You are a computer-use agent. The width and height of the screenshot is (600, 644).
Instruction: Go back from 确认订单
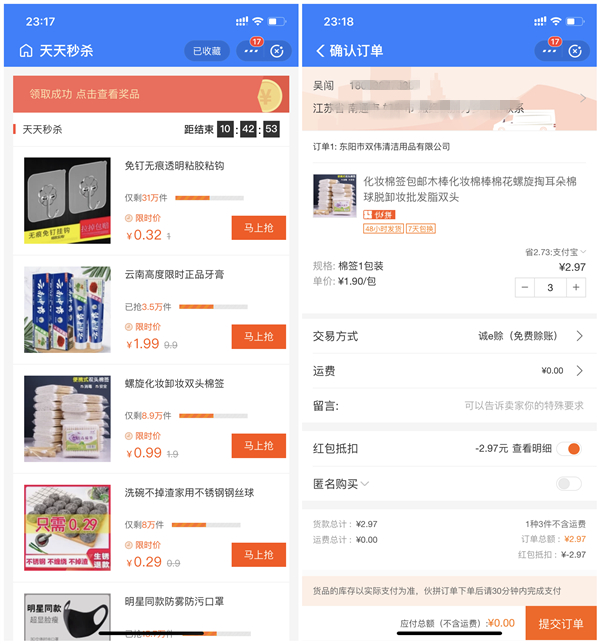coord(320,51)
